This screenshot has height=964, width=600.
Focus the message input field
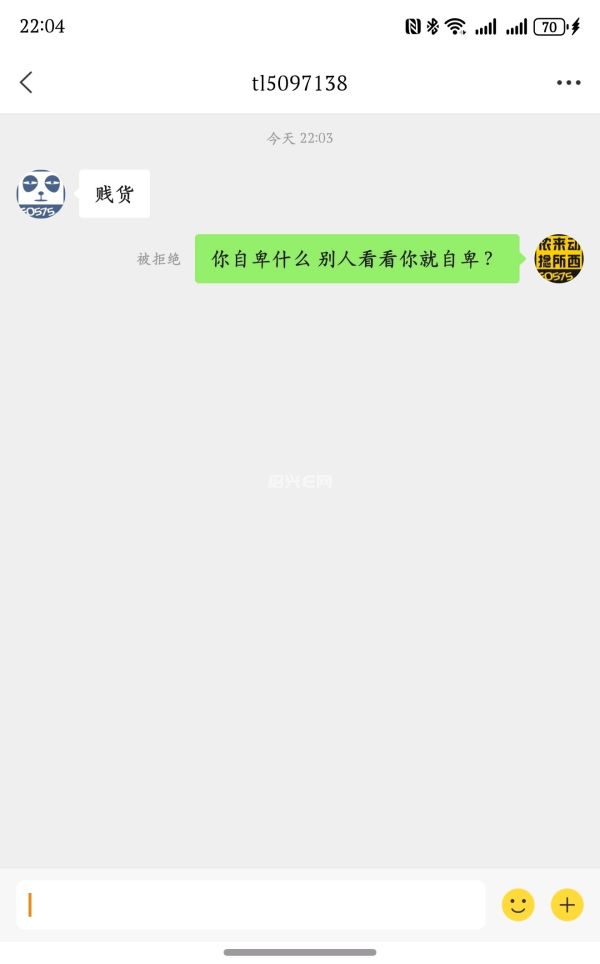pyautogui.click(x=250, y=905)
